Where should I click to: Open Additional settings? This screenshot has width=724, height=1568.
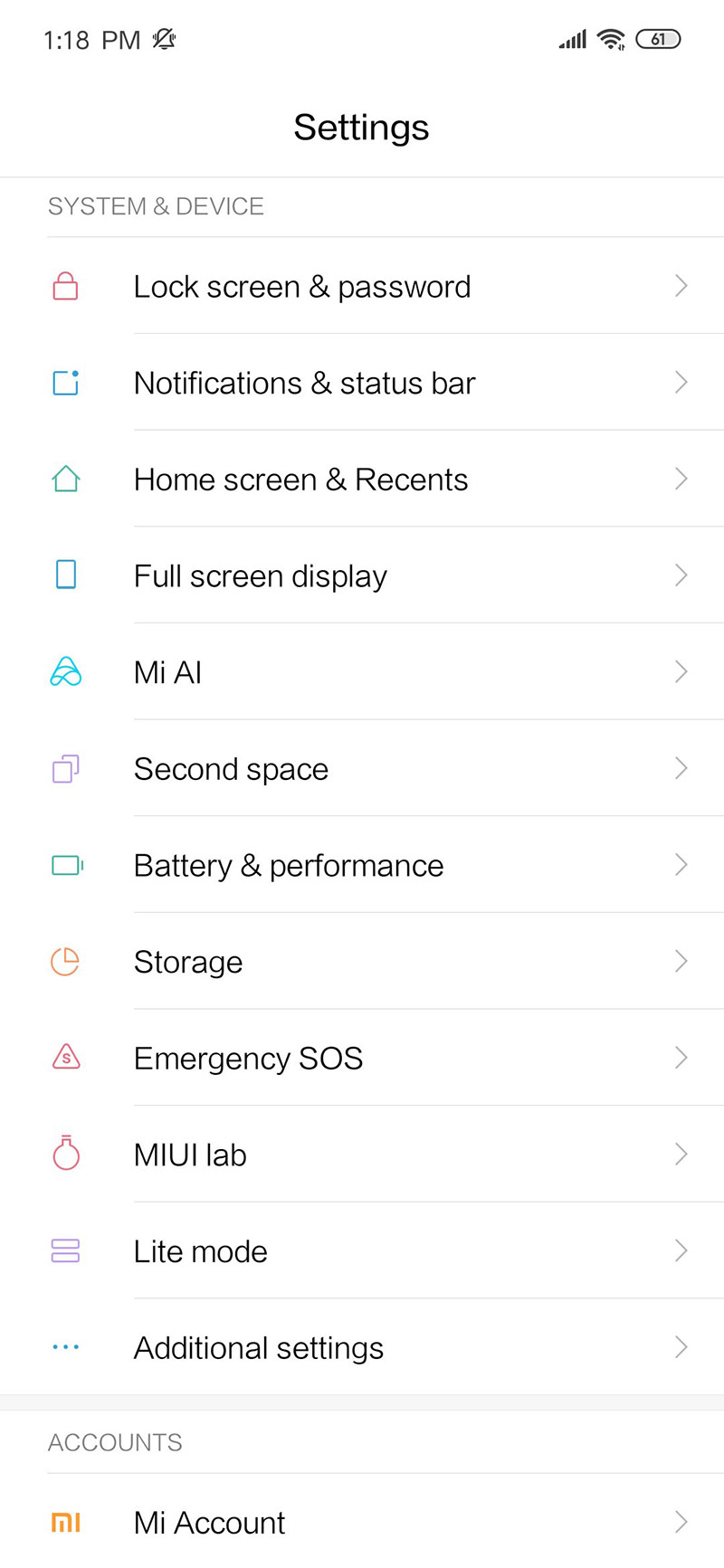coord(259,1348)
